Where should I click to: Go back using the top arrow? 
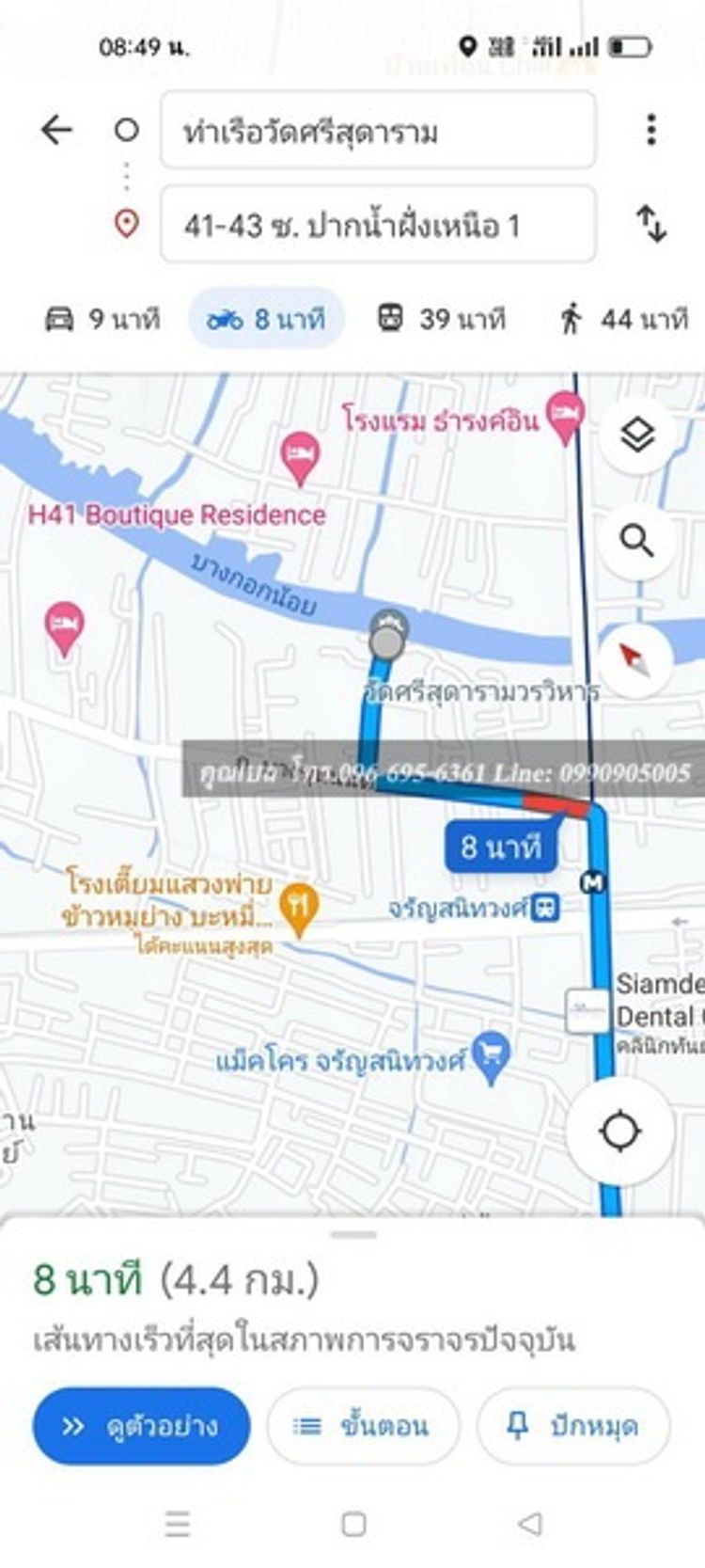pos(56,130)
